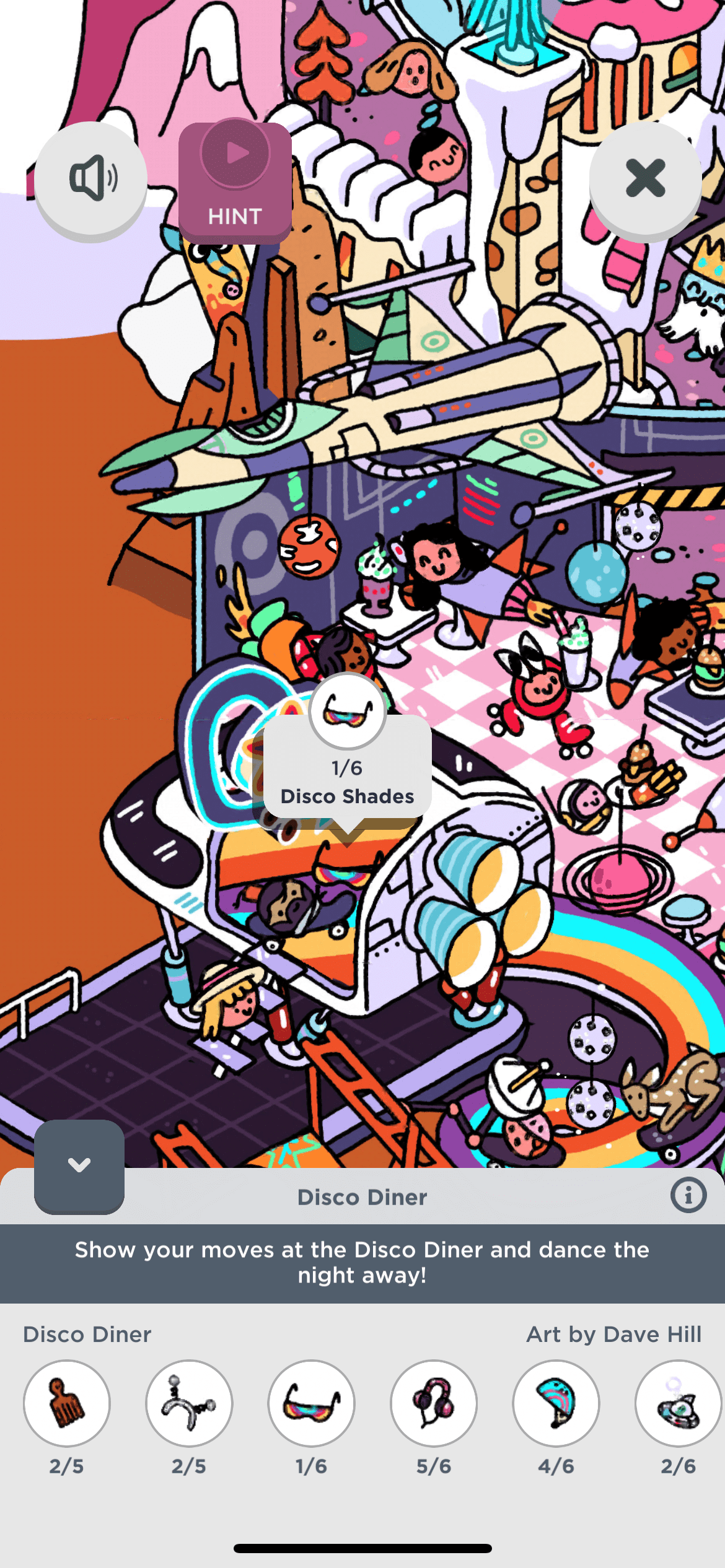Screen dimensions: 725x1568
Task: Select the hair pick item 2/5
Action: [67, 1403]
